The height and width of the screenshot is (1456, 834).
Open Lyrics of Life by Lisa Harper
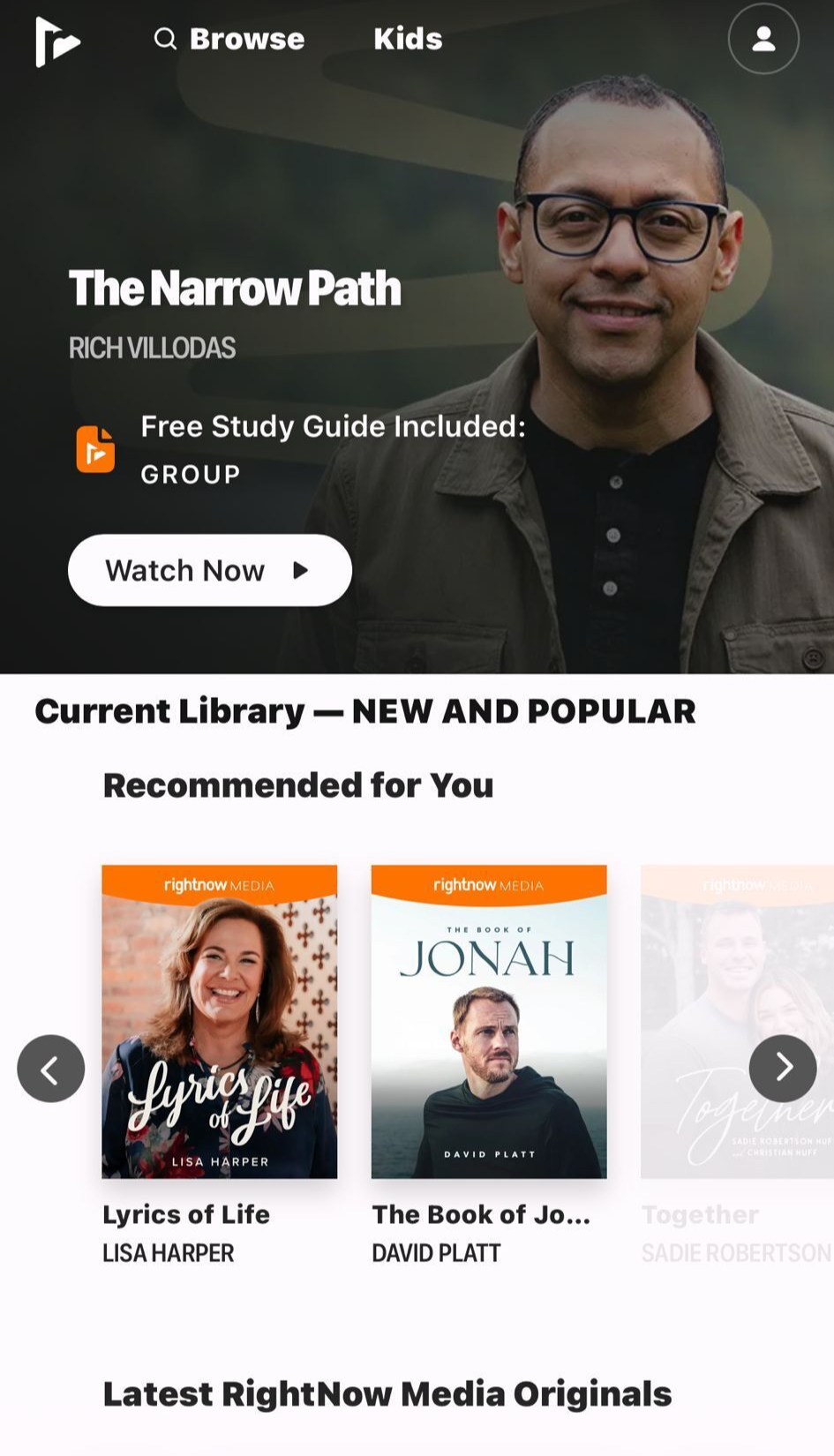(x=220, y=1021)
